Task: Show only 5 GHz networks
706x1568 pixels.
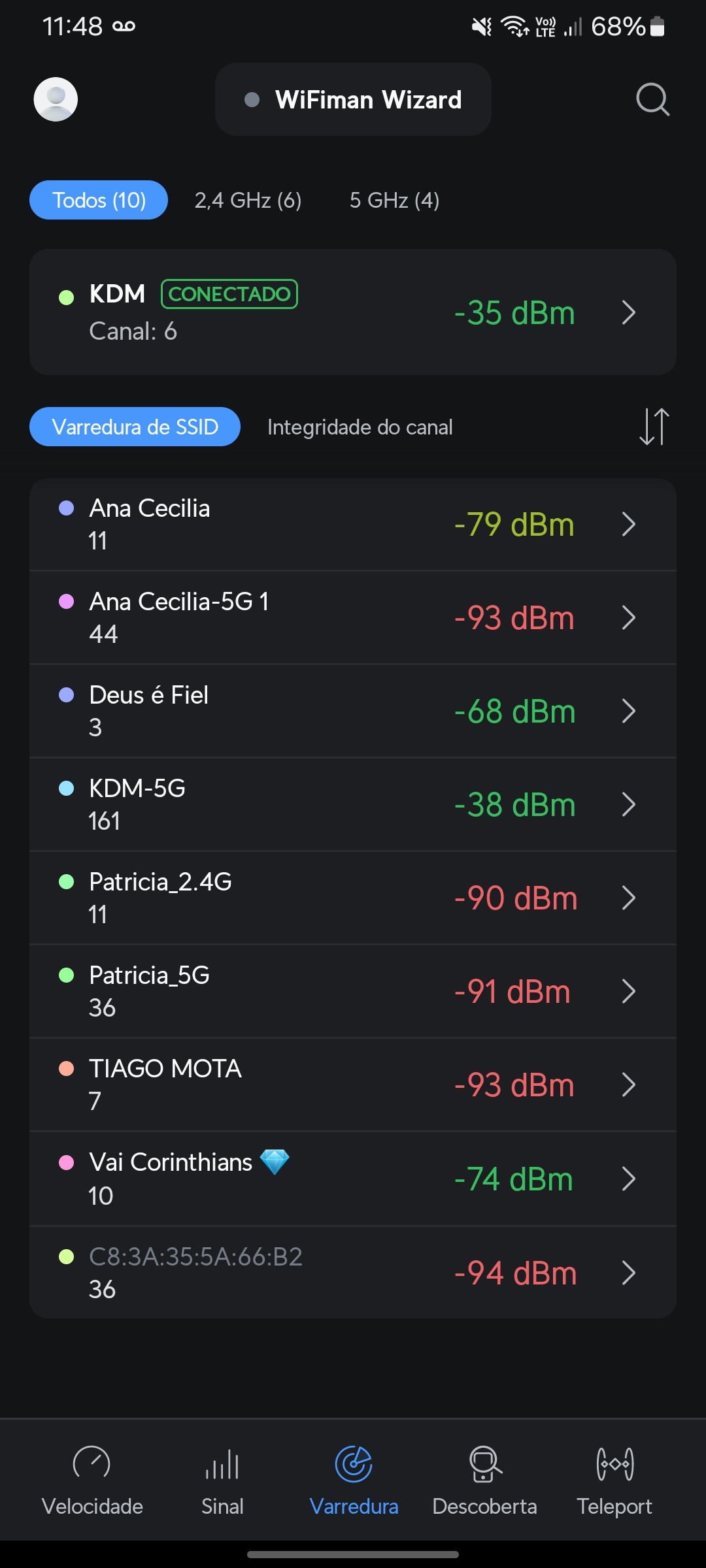Action: tap(394, 200)
